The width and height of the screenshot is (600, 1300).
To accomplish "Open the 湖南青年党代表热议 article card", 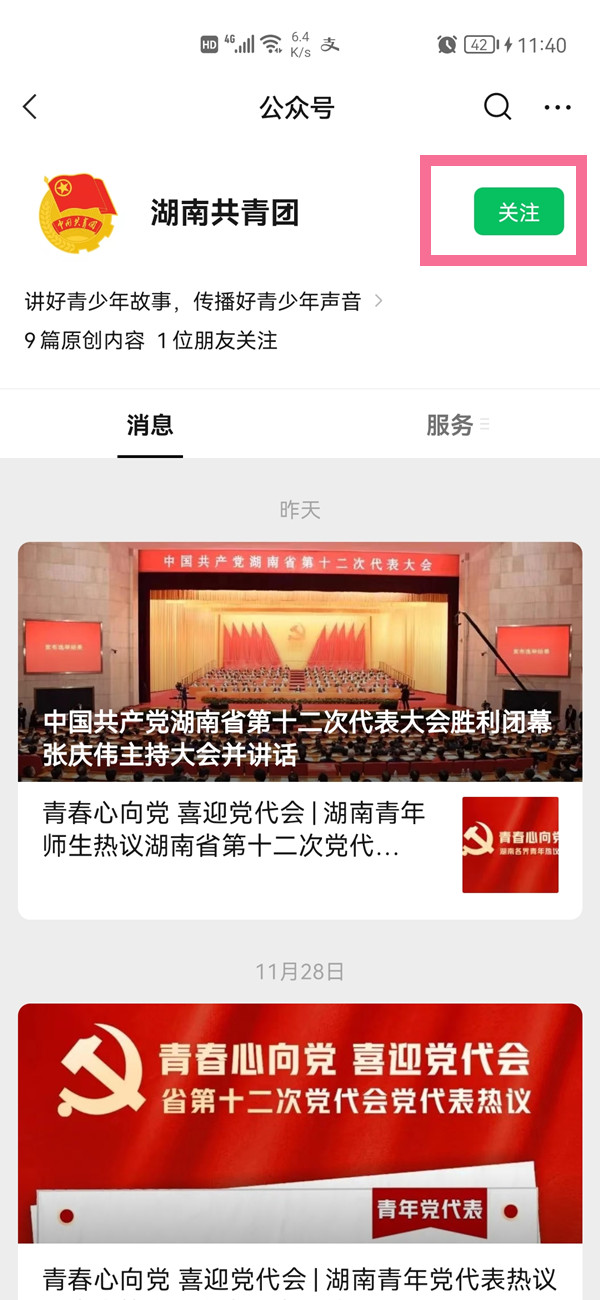I will click(300, 1150).
